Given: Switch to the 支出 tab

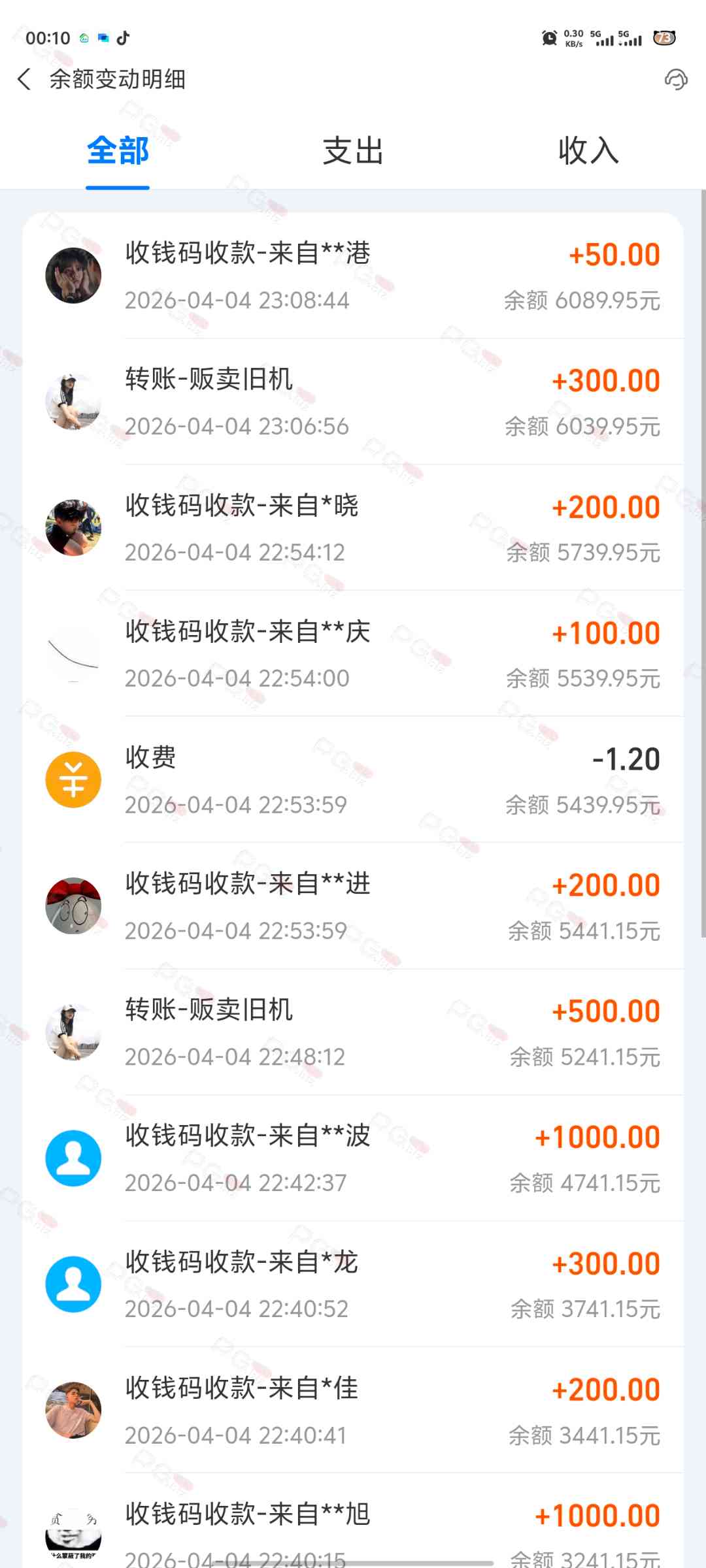Looking at the screenshot, I should [x=353, y=151].
